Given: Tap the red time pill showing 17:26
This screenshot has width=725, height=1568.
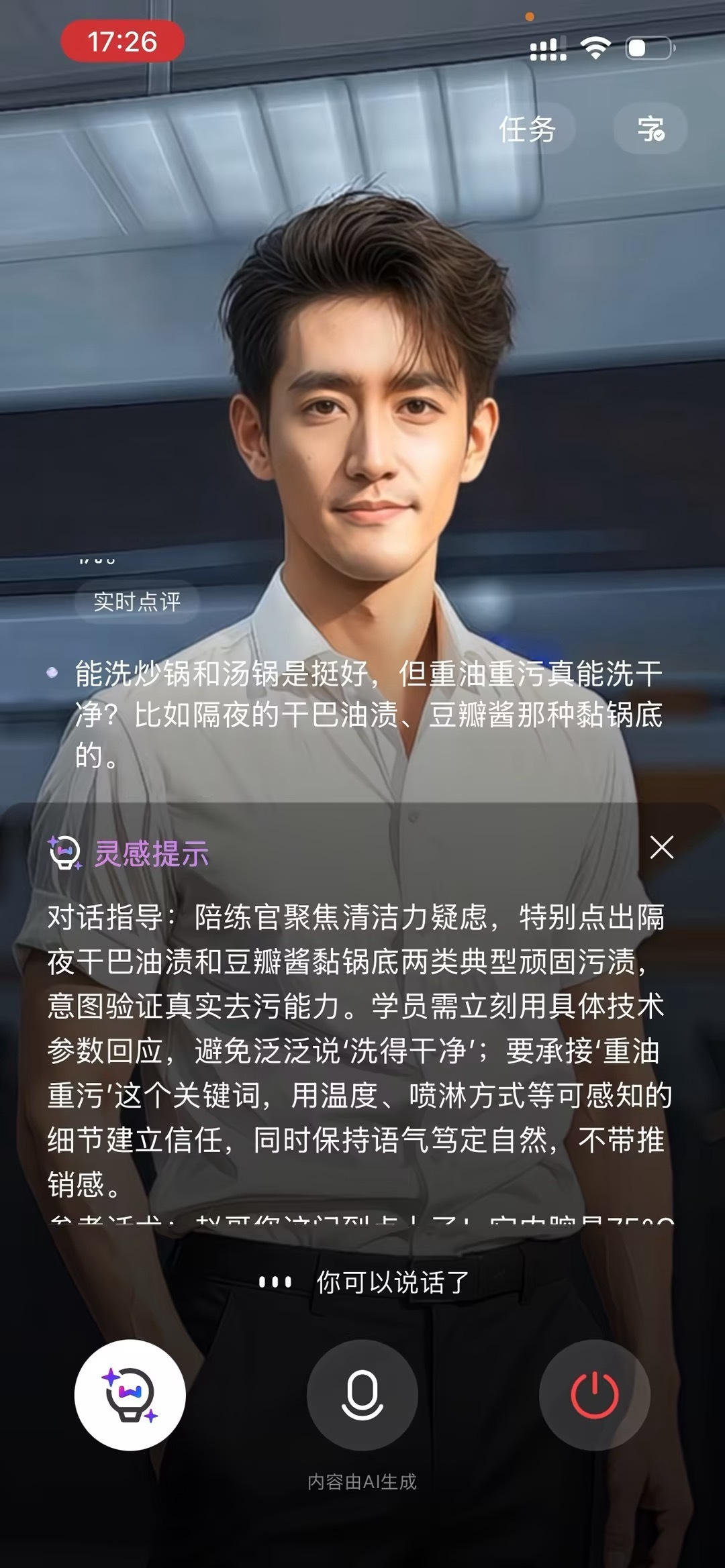Looking at the screenshot, I should (124, 40).
